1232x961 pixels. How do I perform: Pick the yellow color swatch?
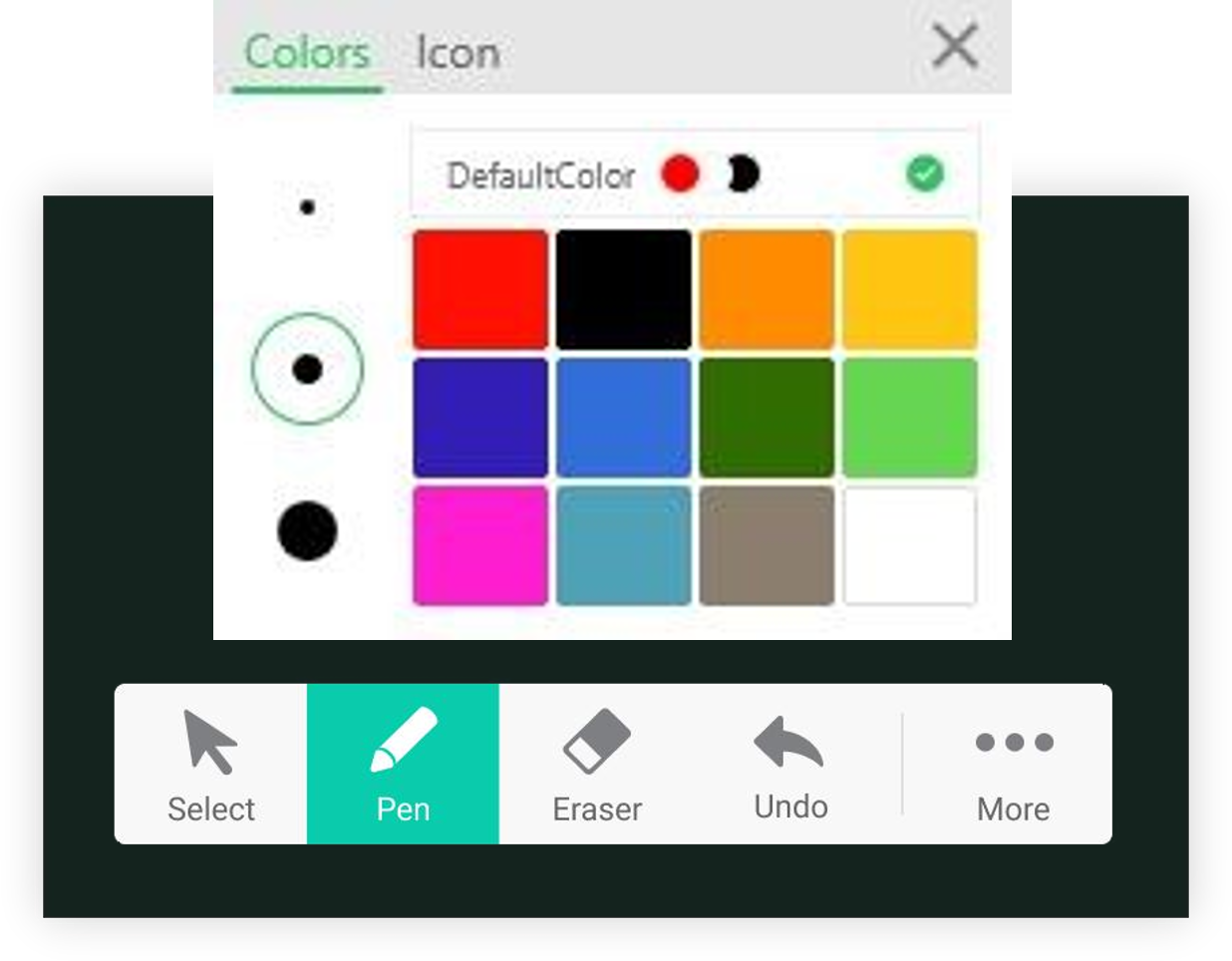909,289
